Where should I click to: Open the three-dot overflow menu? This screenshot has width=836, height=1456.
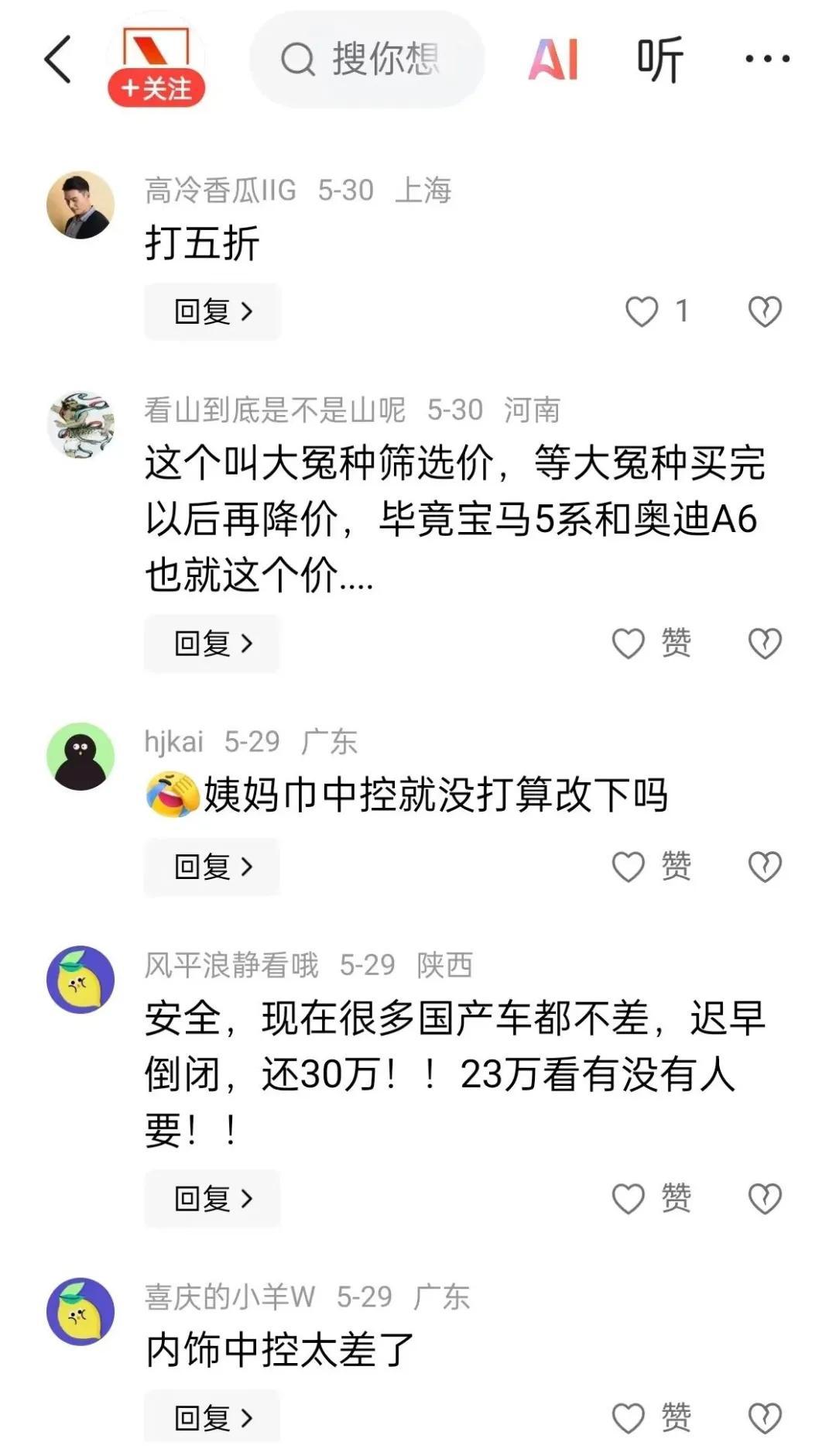click(766, 59)
